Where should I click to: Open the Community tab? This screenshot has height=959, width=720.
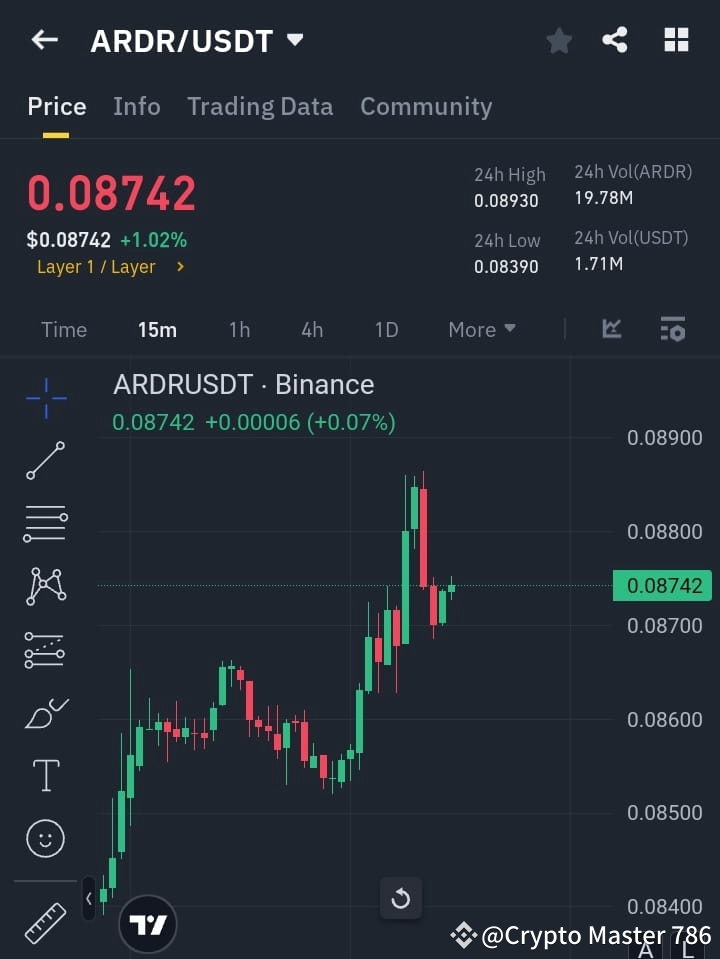click(426, 106)
